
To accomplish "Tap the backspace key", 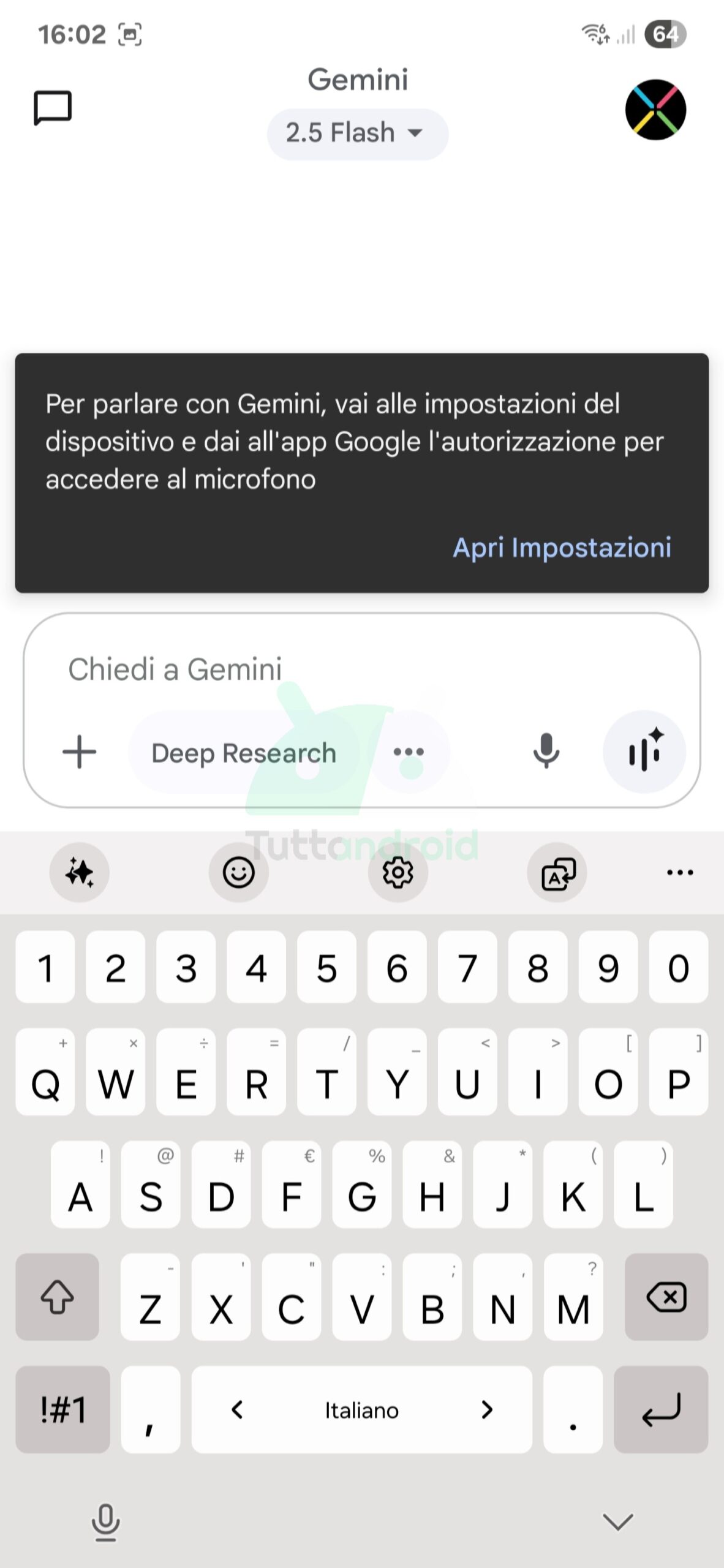I will (666, 1297).
